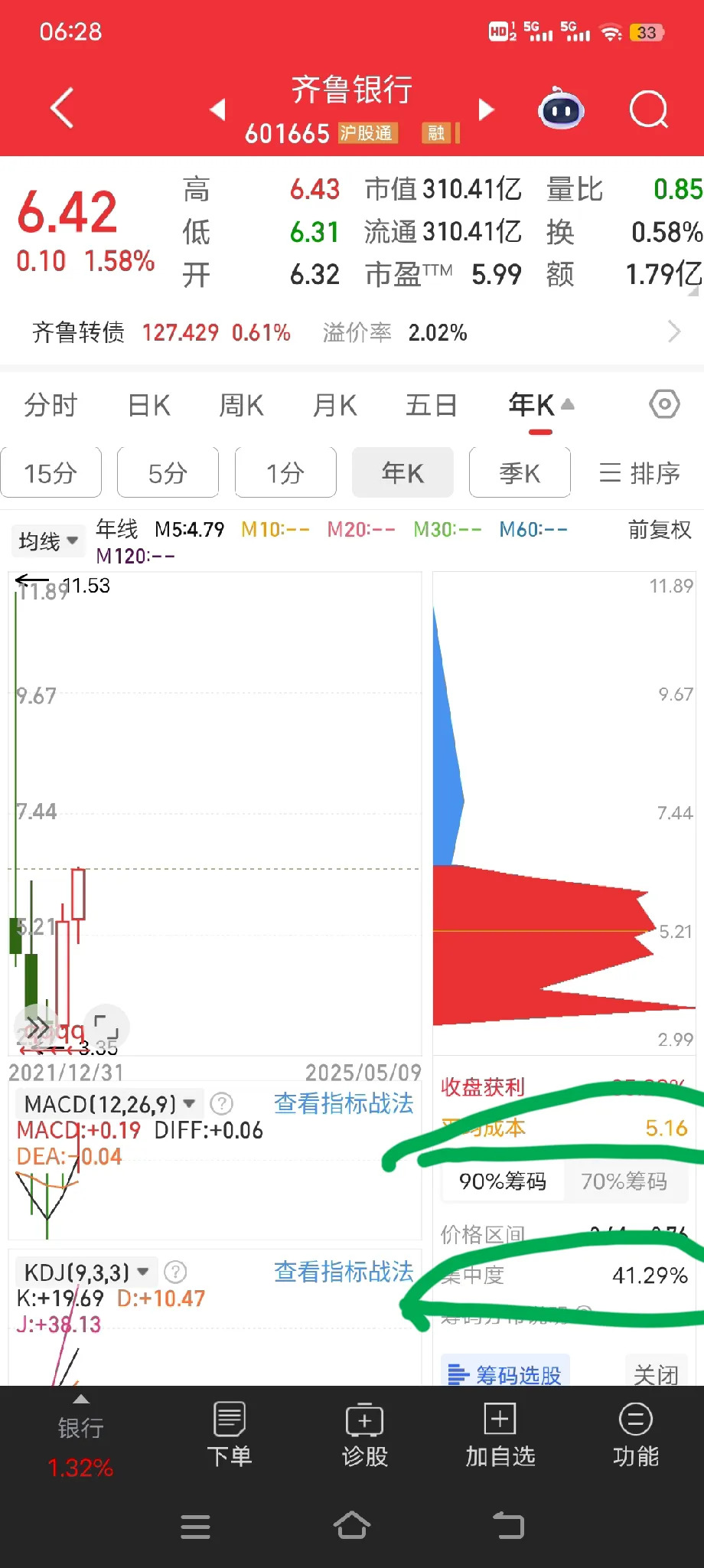This screenshot has height=1568, width=704.
Task: Switch to the 日K tab
Action: (x=147, y=405)
